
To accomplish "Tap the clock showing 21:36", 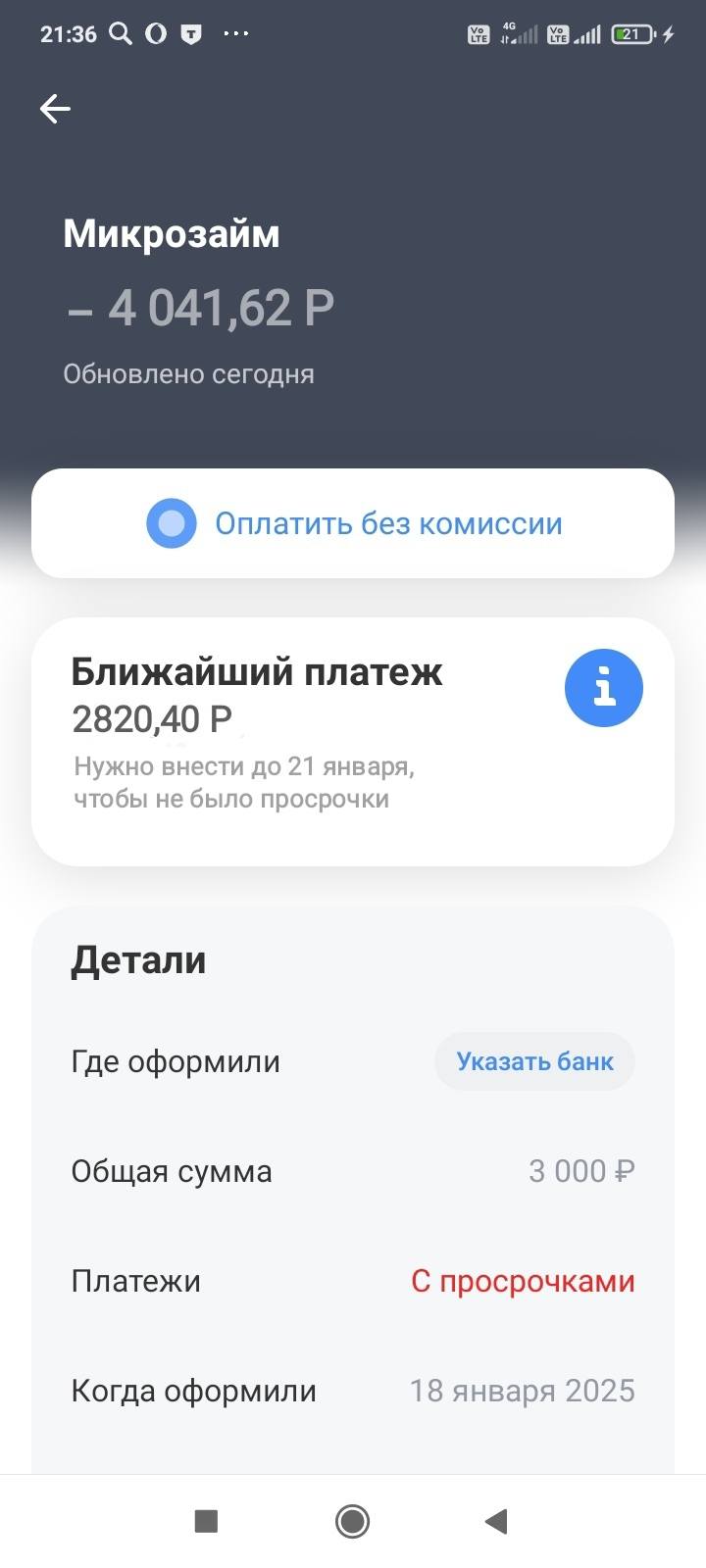I will coord(61,32).
